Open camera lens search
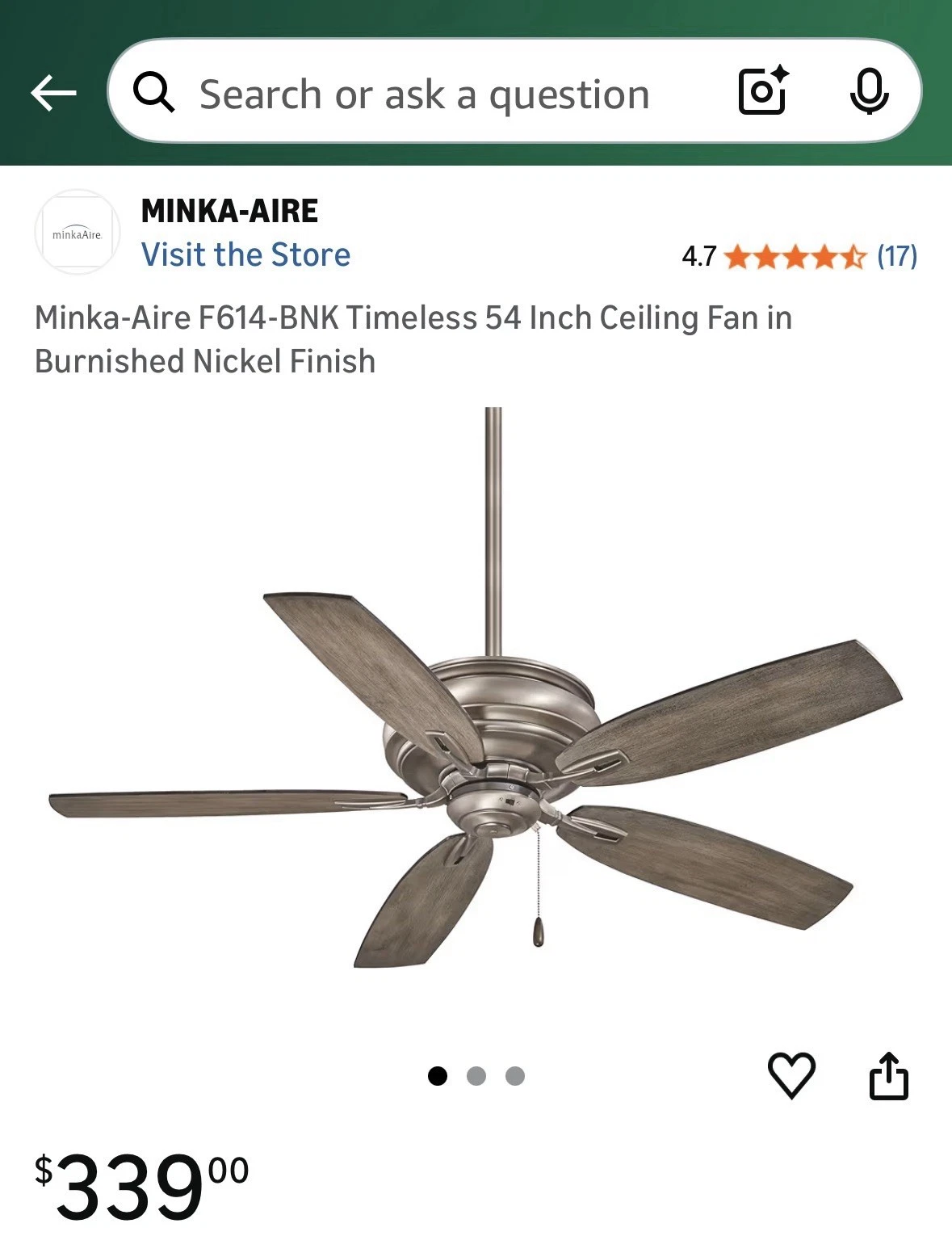The width and height of the screenshot is (952, 1236). point(762,91)
